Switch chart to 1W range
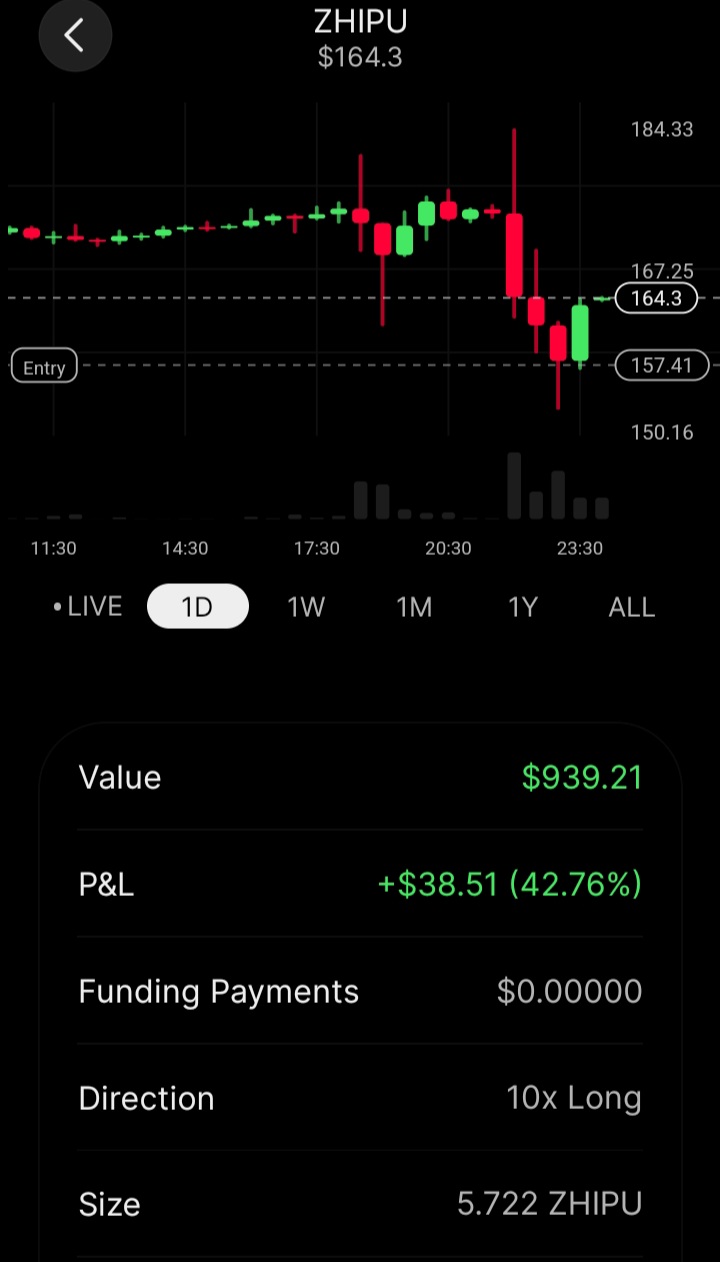This screenshot has width=720, height=1262. [x=306, y=607]
